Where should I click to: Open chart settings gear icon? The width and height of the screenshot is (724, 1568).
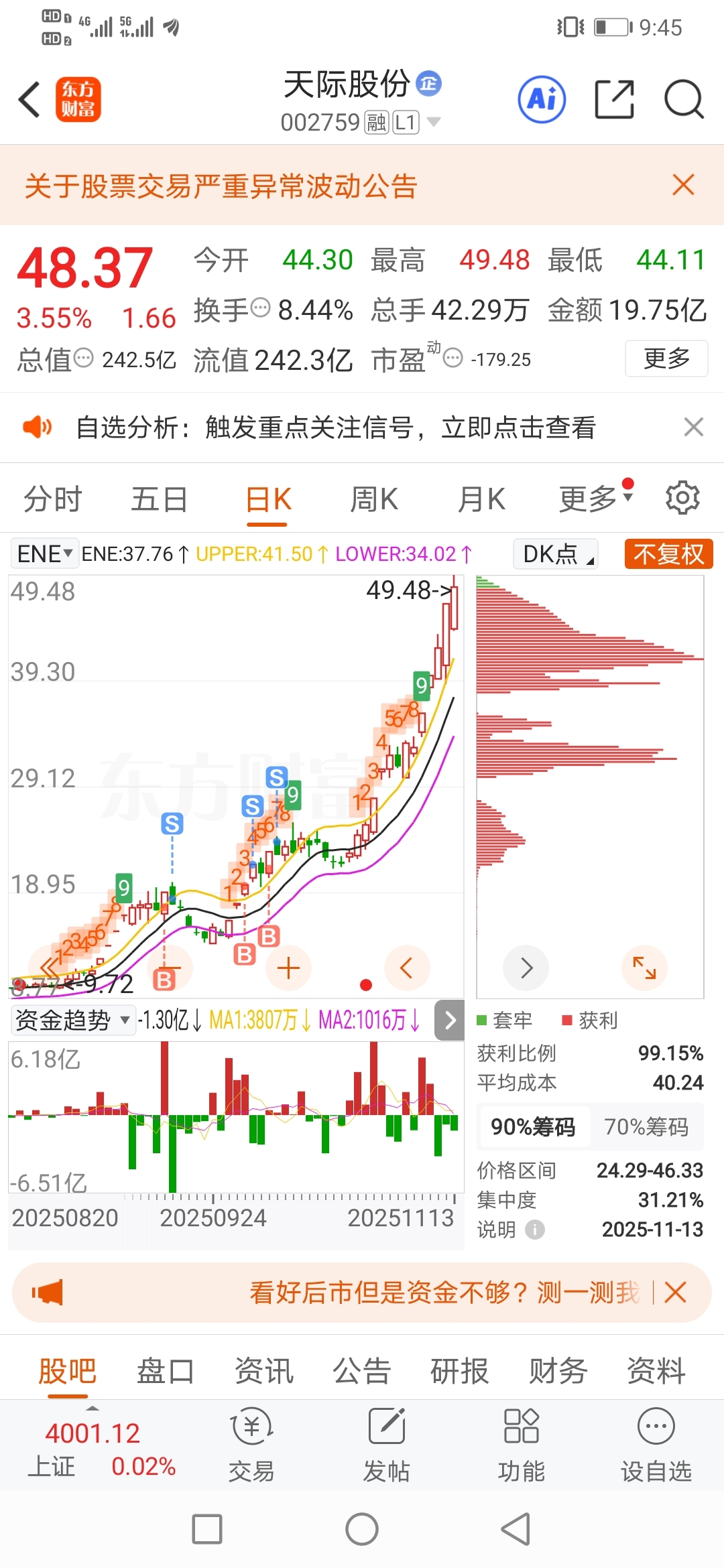(x=682, y=498)
